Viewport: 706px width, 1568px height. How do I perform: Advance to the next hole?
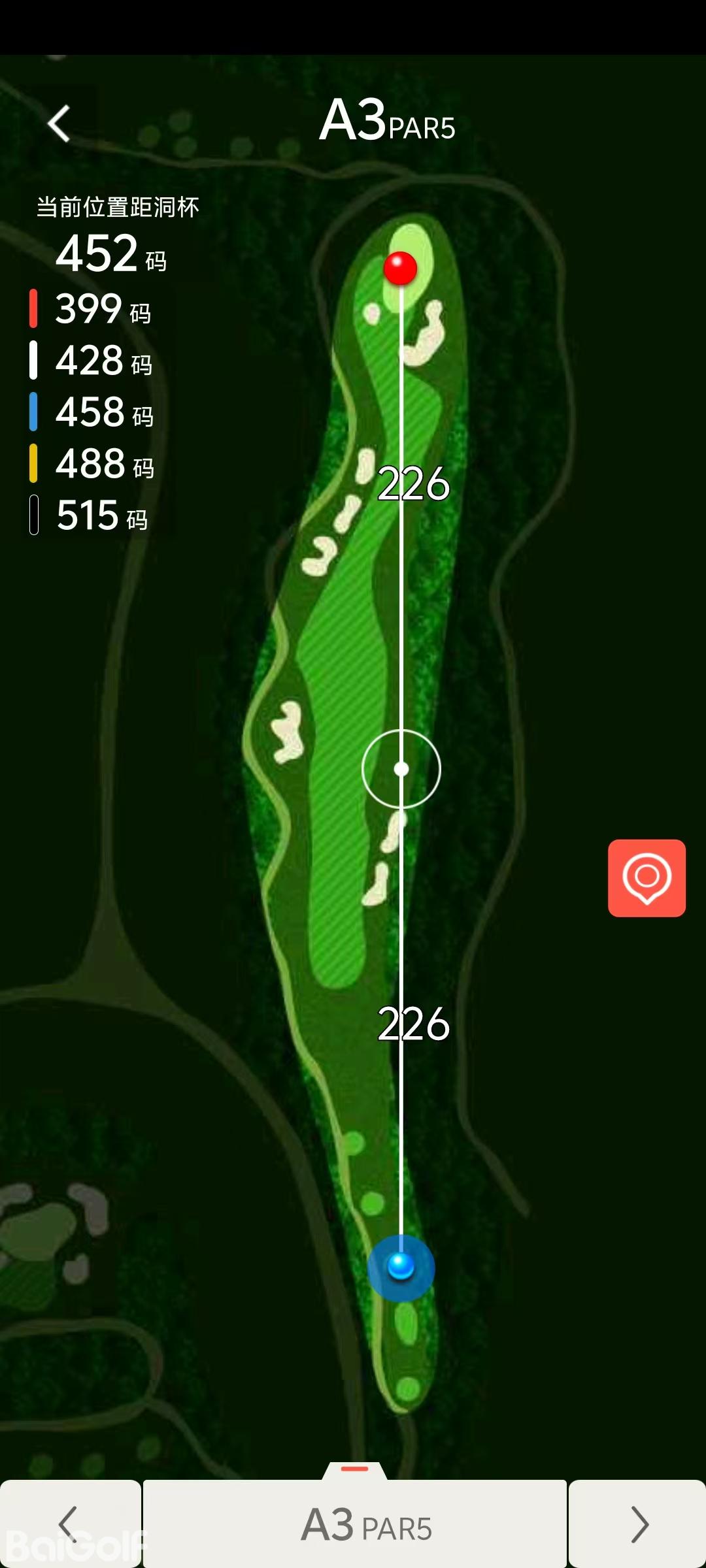point(637,1524)
